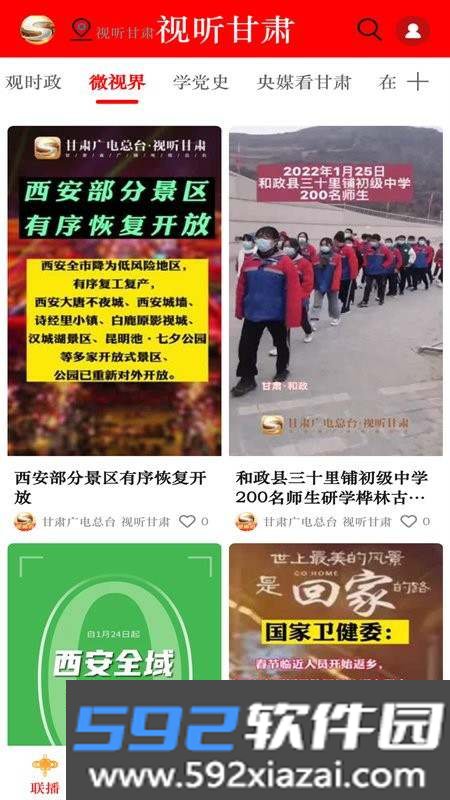Tap the plus icon to manage channels
This screenshot has height=800, width=450.
click(418, 82)
